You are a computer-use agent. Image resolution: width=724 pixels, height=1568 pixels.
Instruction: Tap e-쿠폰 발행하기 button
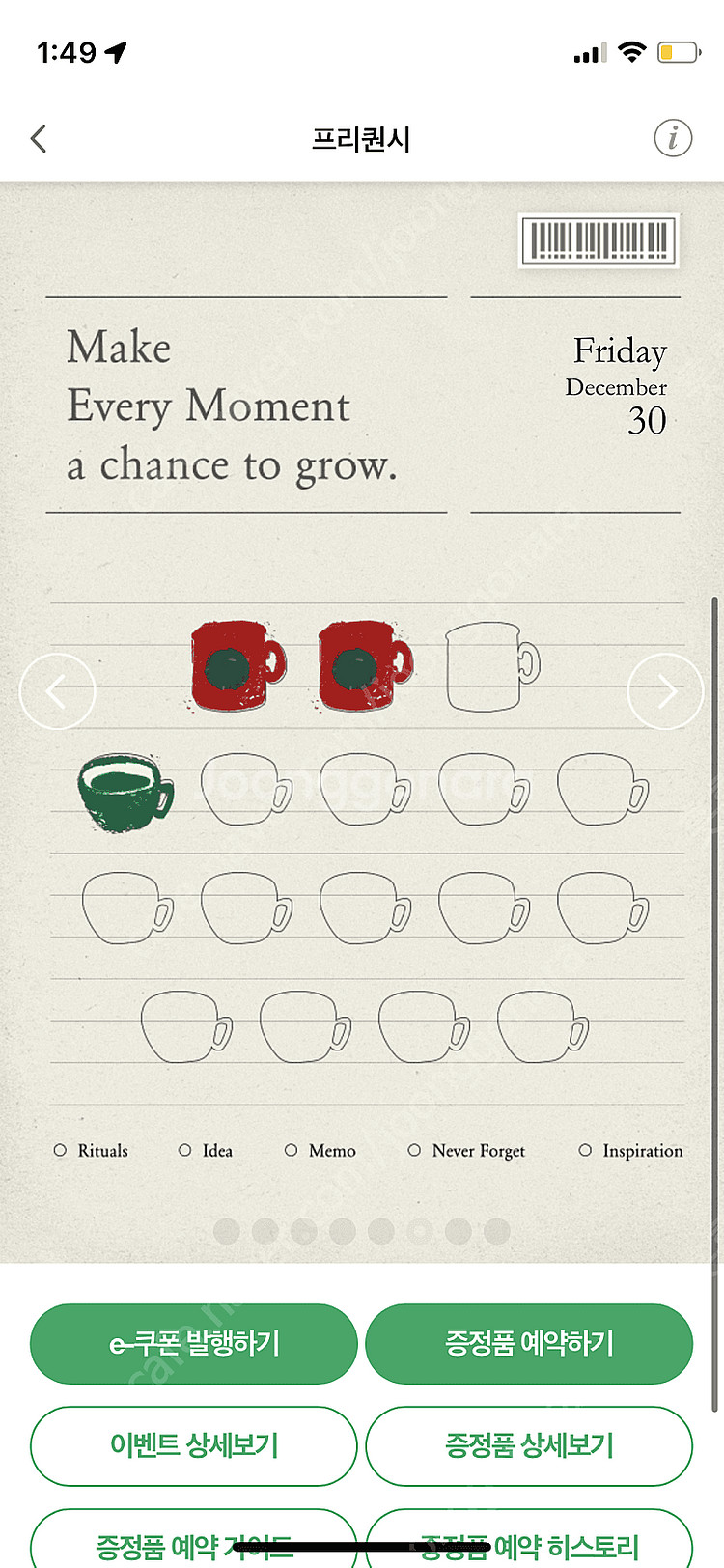click(194, 1343)
